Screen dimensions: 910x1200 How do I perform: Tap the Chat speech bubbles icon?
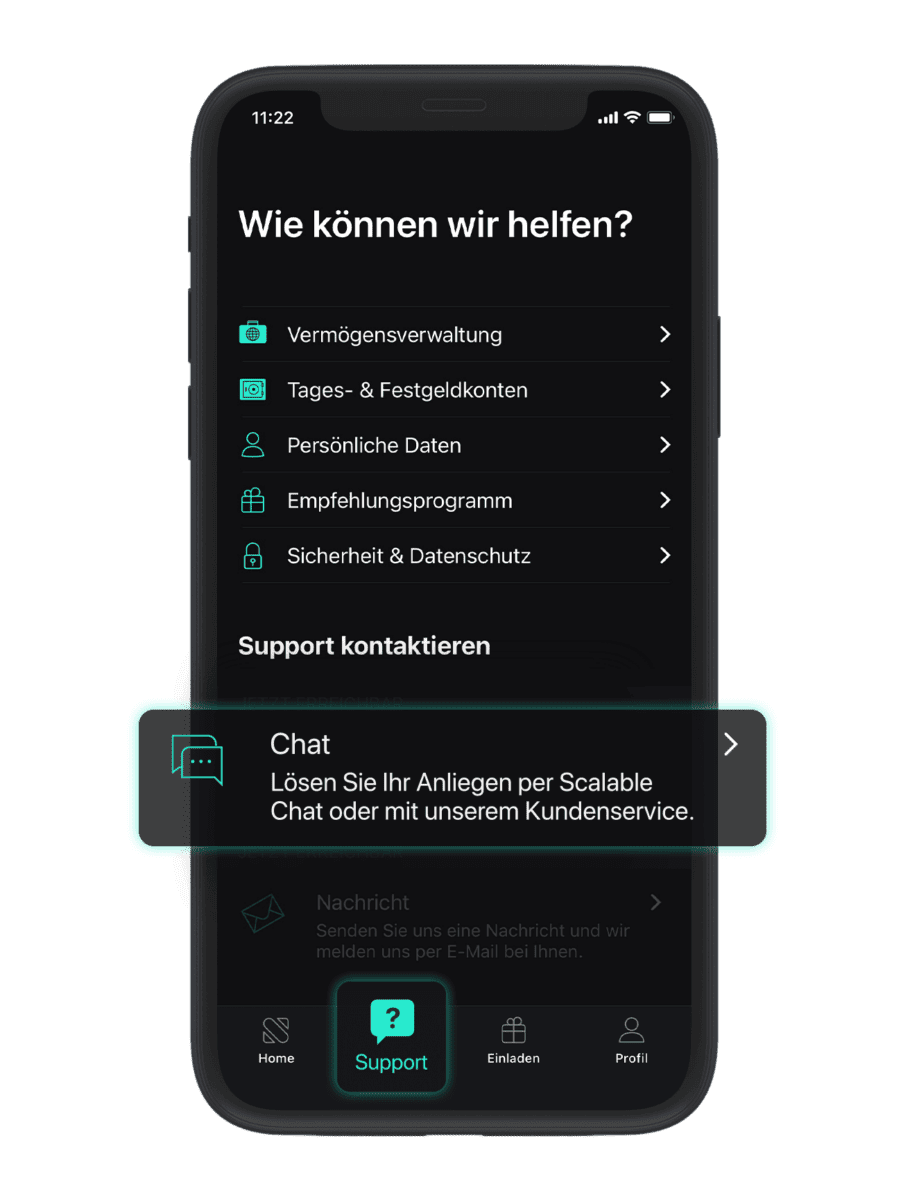[197, 760]
